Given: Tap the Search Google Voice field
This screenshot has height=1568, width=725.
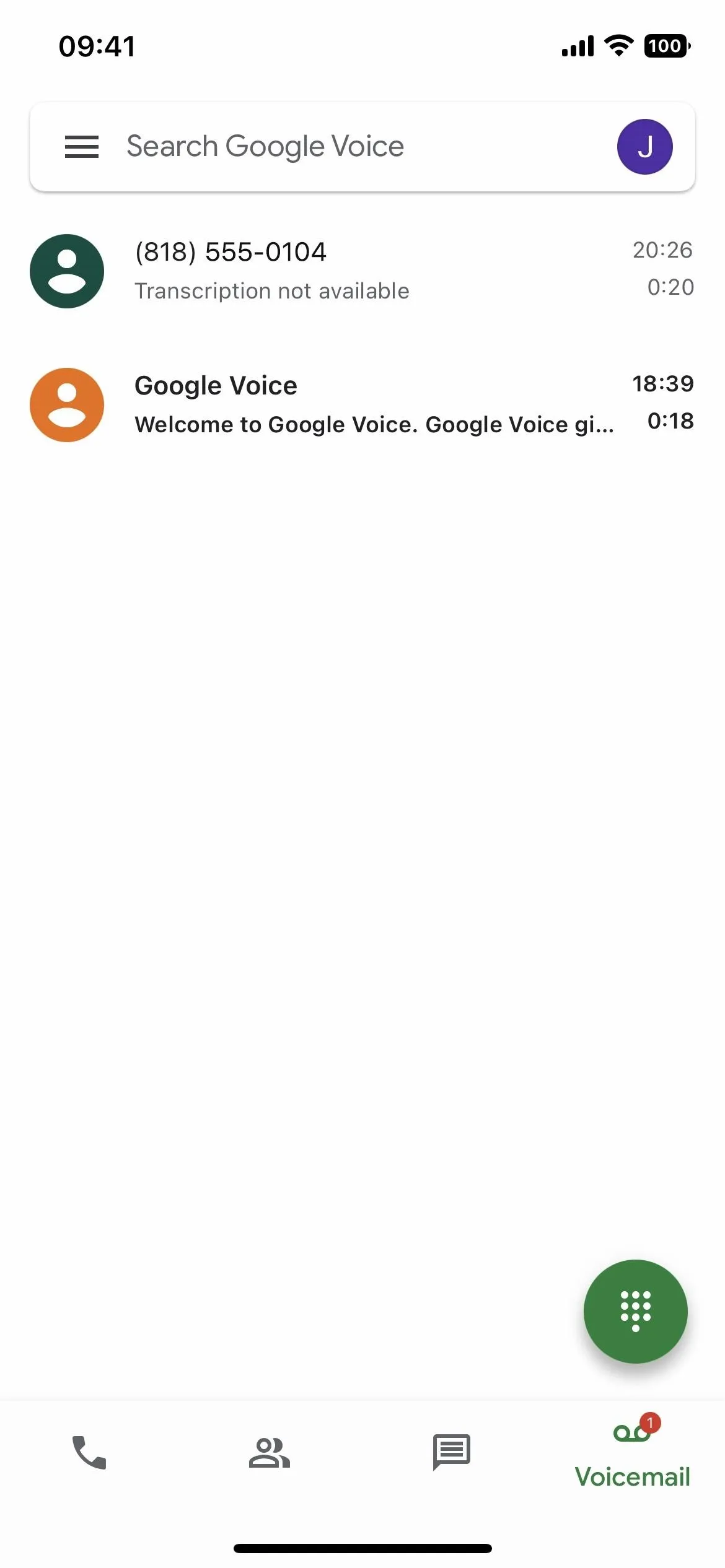Looking at the screenshot, I should (x=362, y=147).
